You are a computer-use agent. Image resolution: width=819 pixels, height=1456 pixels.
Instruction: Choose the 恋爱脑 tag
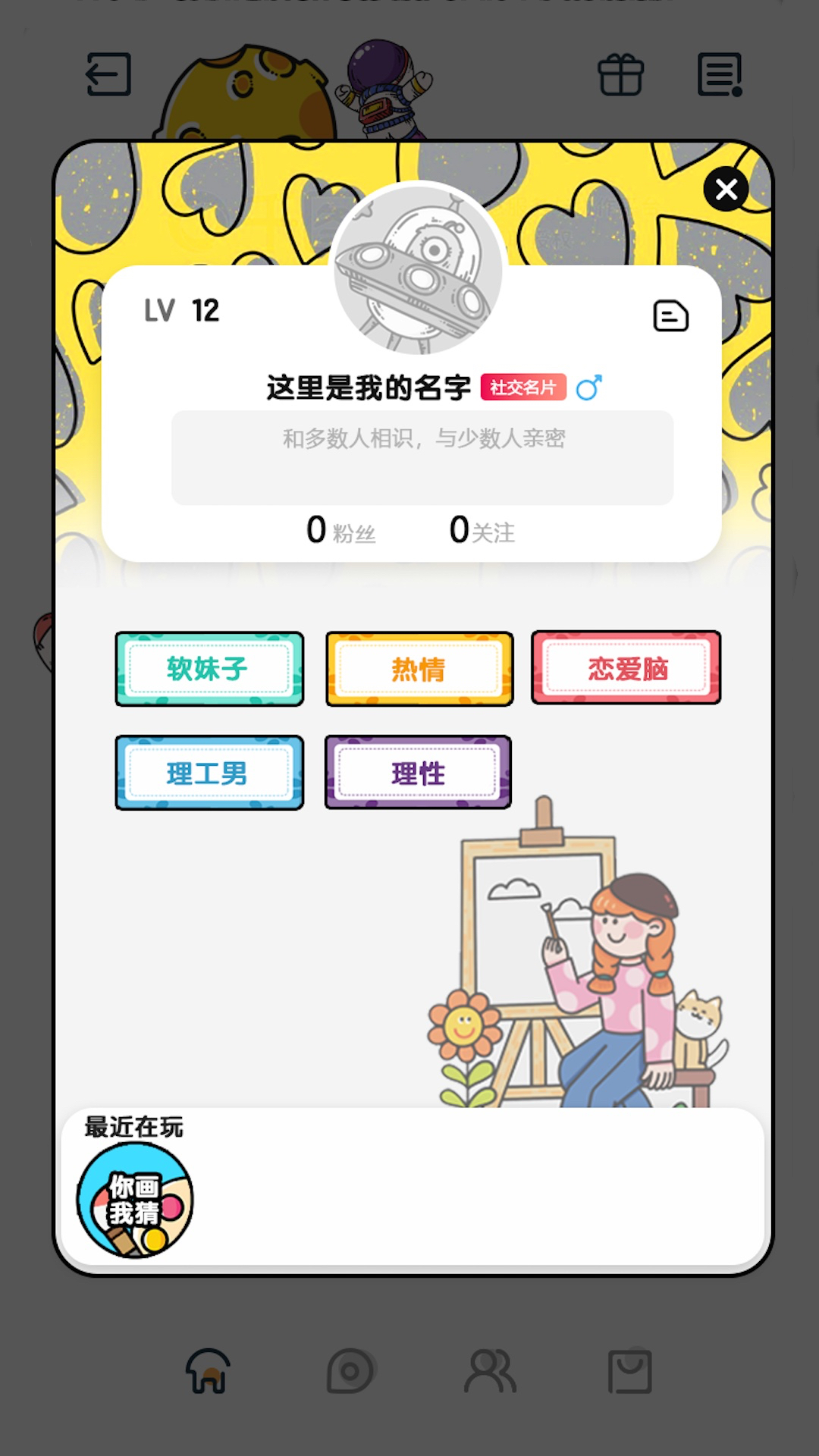(x=626, y=668)
